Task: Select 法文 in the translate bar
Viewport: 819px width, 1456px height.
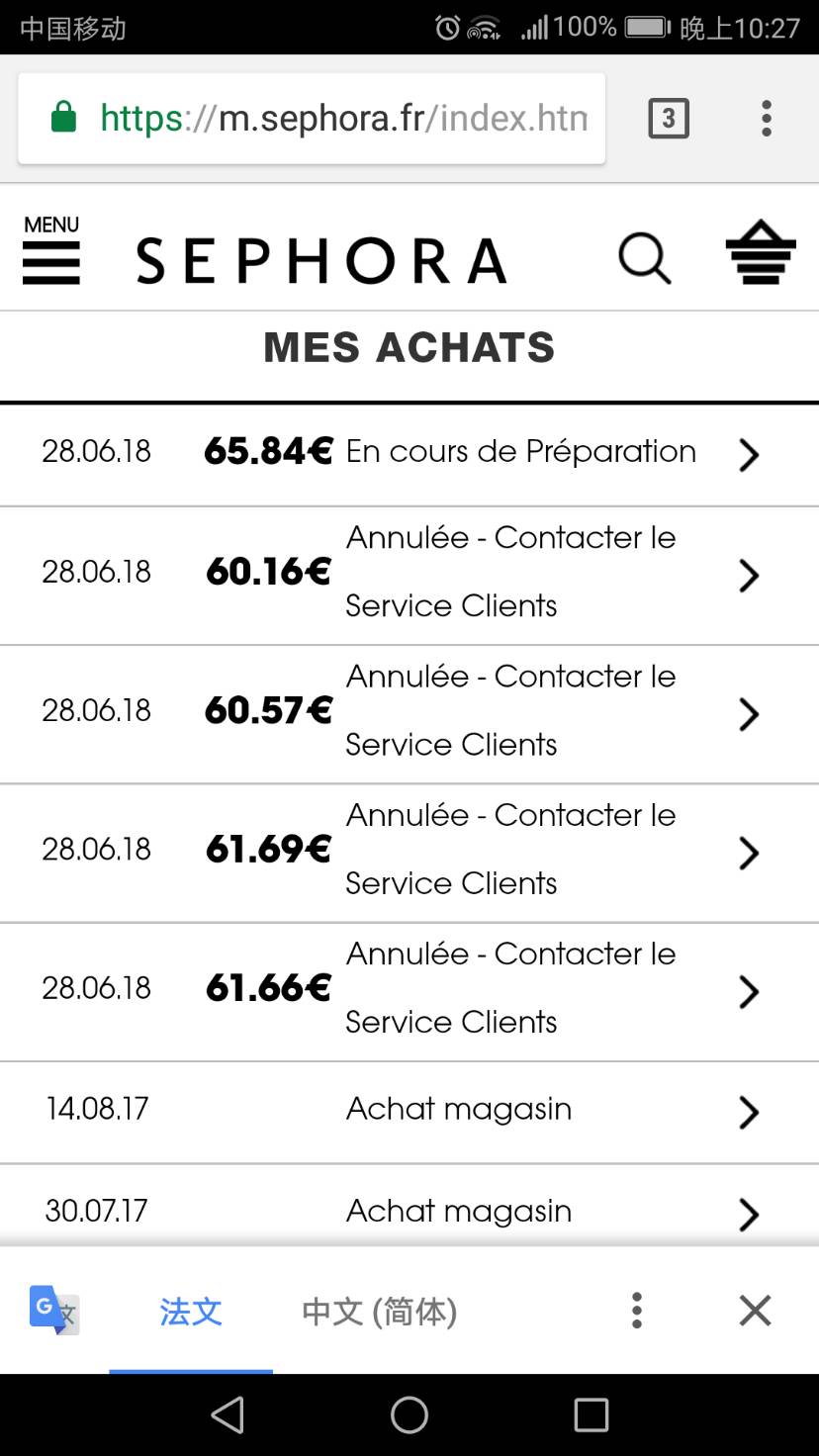Action: pos(191,1312)
